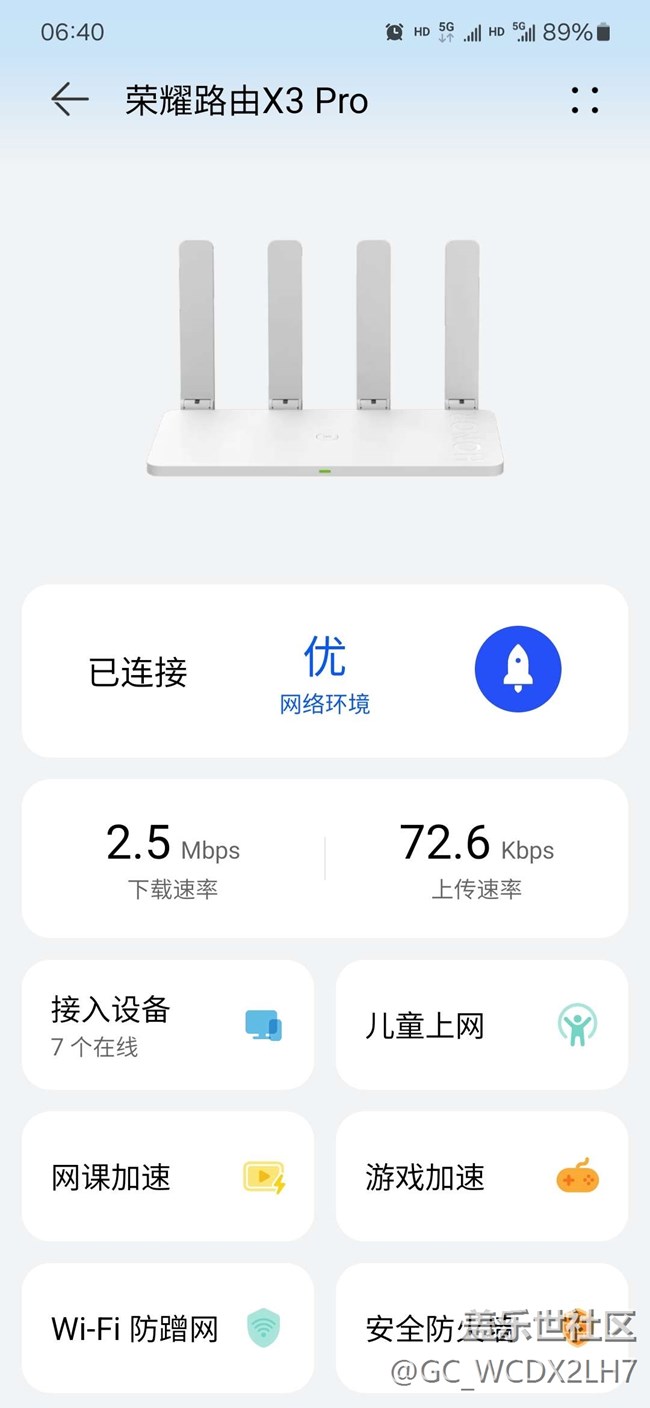This screenshot has width=650, height=1408.
Task: Open 接入设备 connected devices card
Action: [x=167, y=1024]
